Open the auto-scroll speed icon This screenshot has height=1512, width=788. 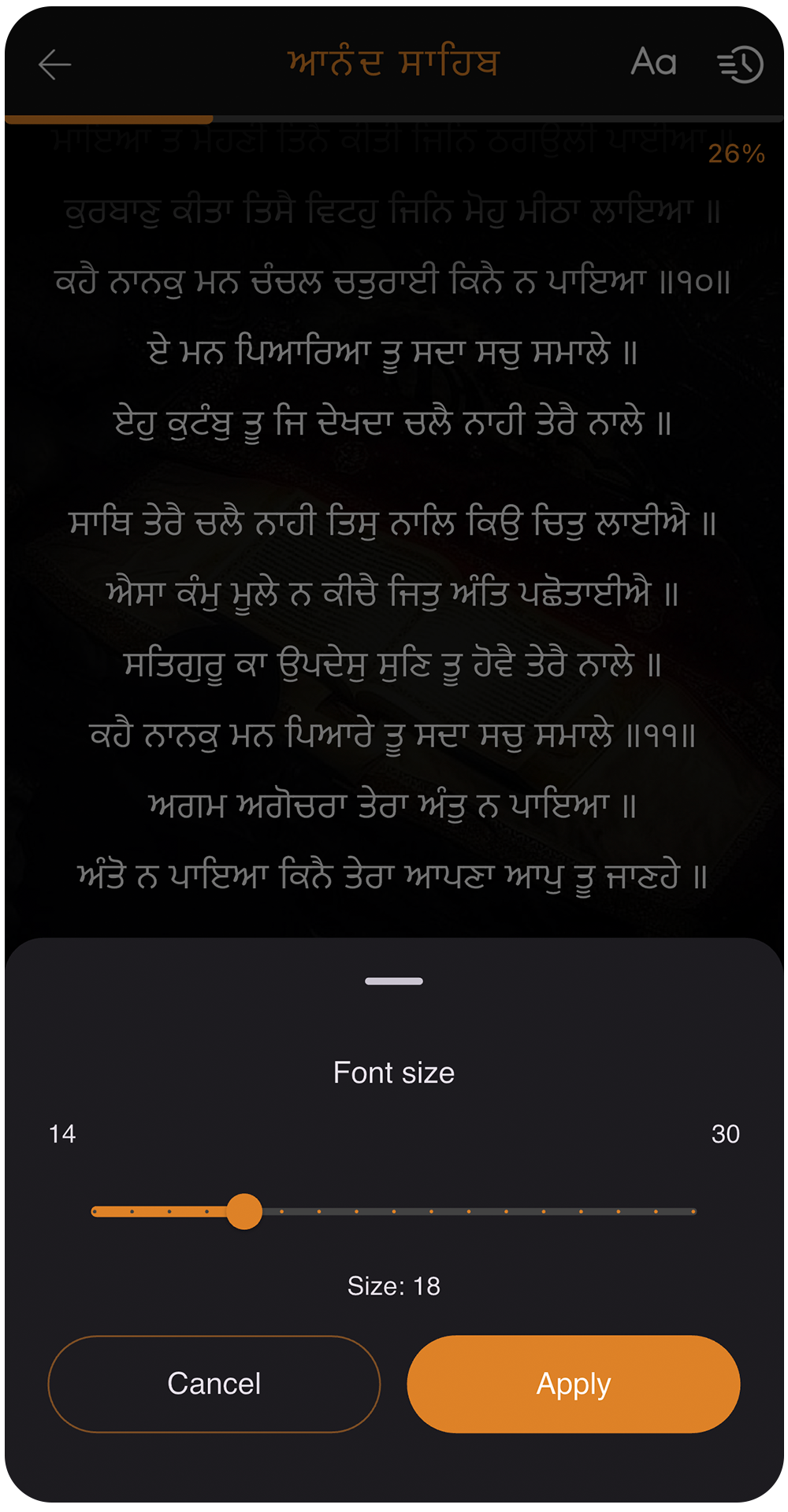click(740, 64)
